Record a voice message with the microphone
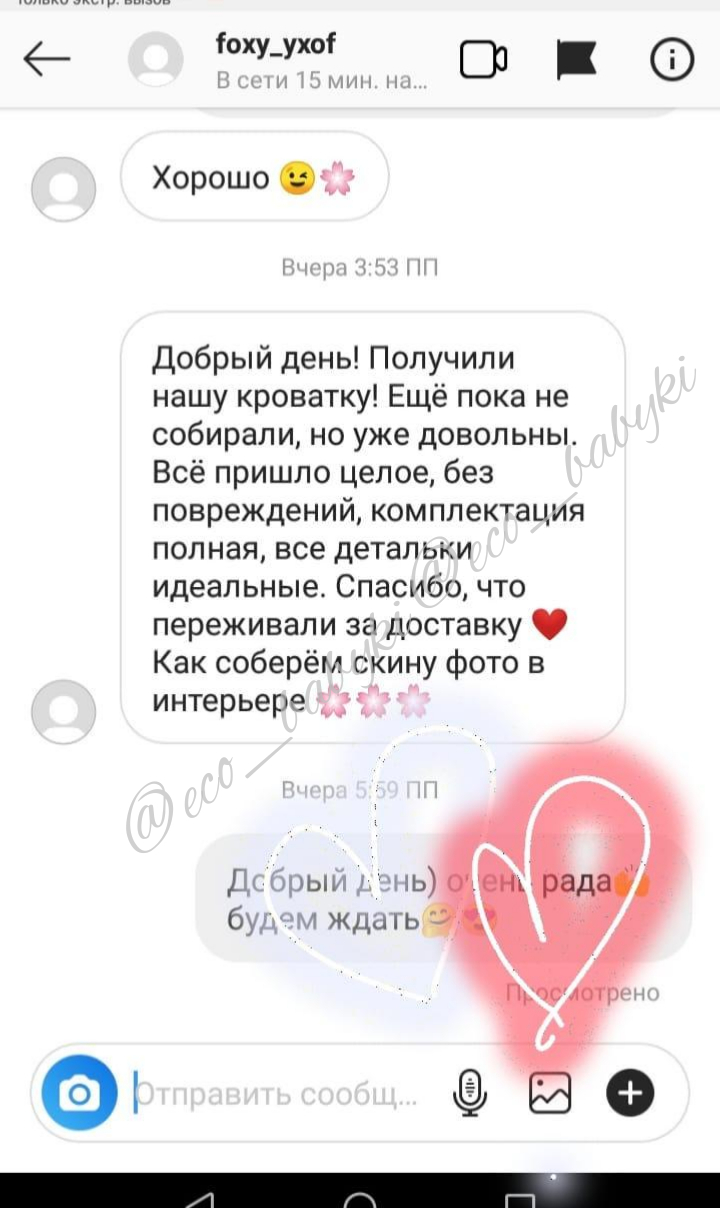Screen dimensions: 720x1208 [469, 1093]
